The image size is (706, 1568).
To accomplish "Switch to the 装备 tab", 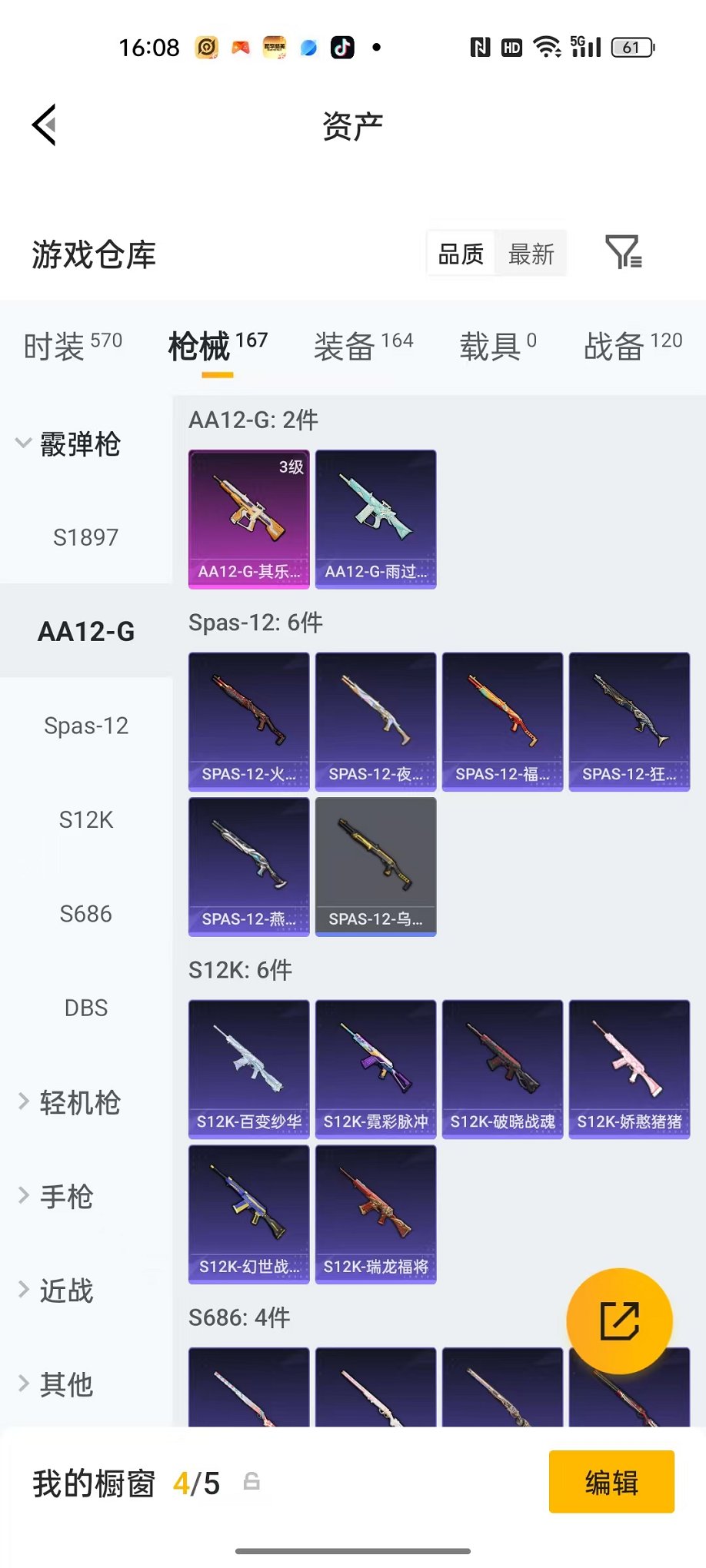I will pyautogui.click(x=363, y=346).
